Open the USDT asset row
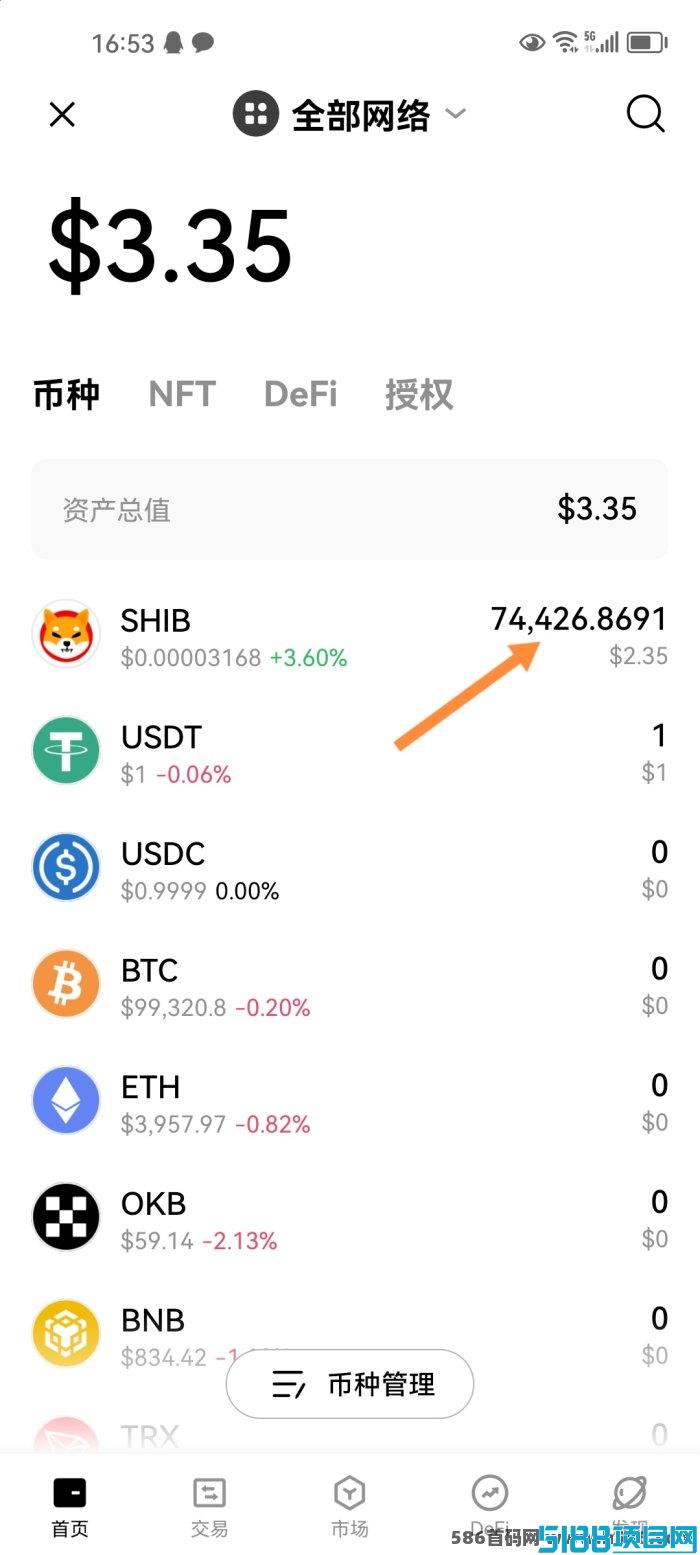Image resolution: width=700 pixels, height=1555 pixels. coord(350,752)
